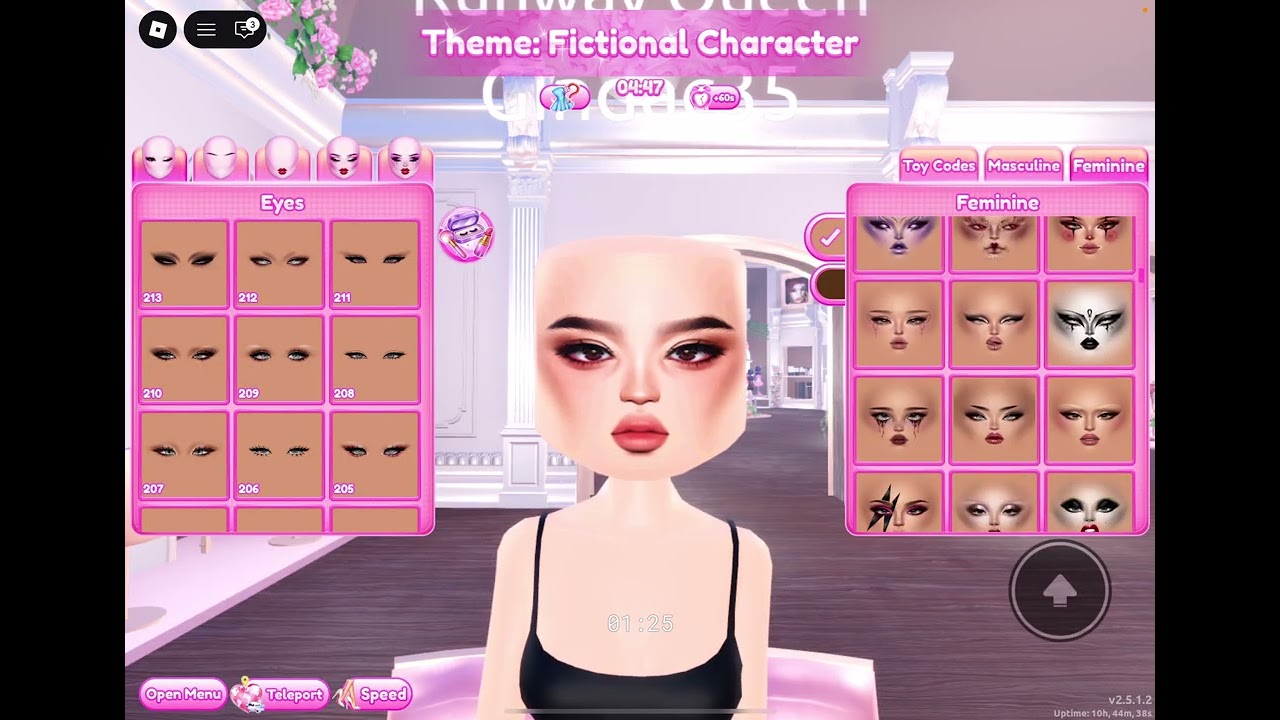The width and height of the screenshot is (1280, 720).
Task: Open the Roblox chat window
Action: (245, 30)
